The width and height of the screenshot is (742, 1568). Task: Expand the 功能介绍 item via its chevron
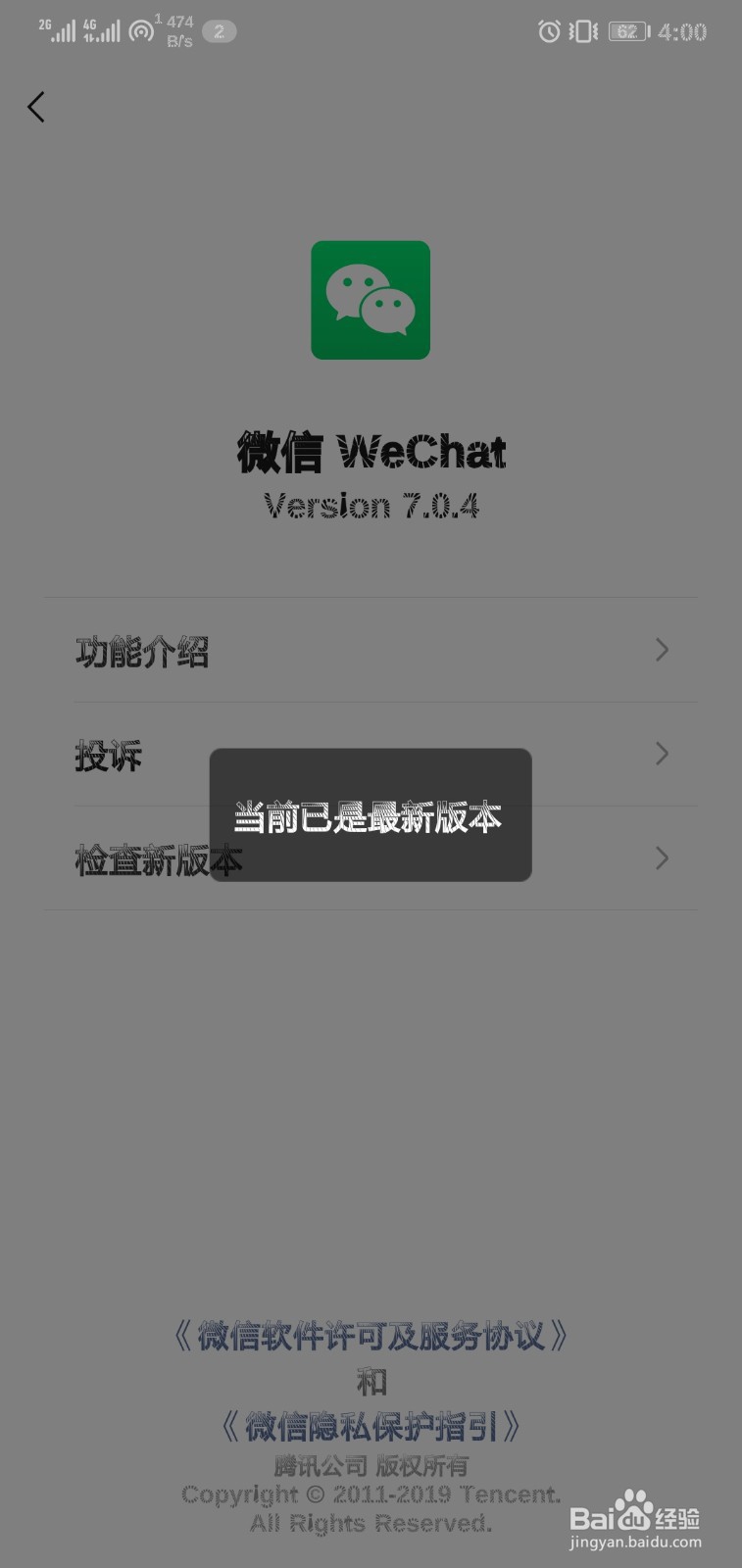coord(663,650)
